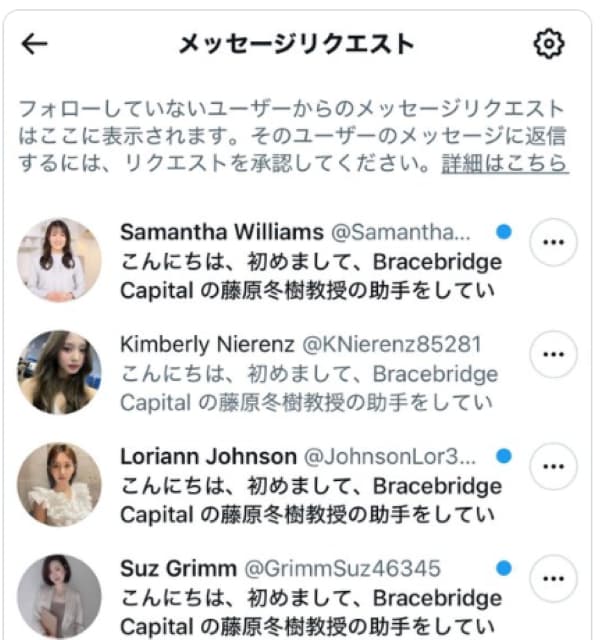
Task: Open more options for Loriann Johnson
Action: coord(553,467)
